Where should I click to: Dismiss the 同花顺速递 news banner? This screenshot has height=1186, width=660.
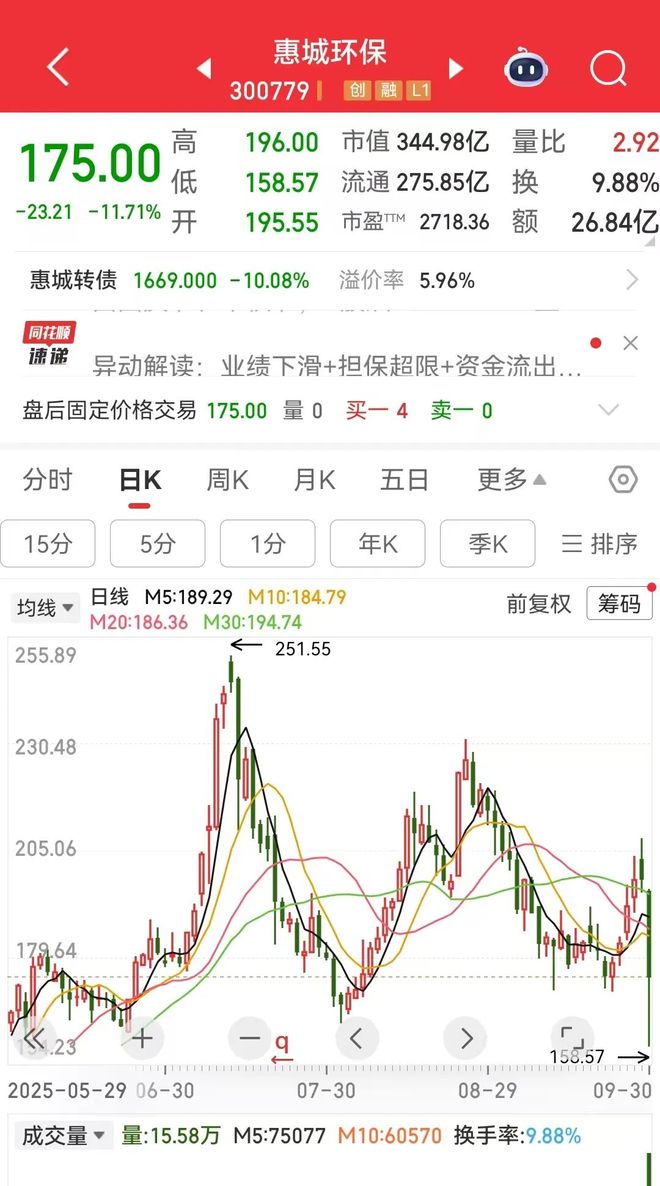coord(630,343)
